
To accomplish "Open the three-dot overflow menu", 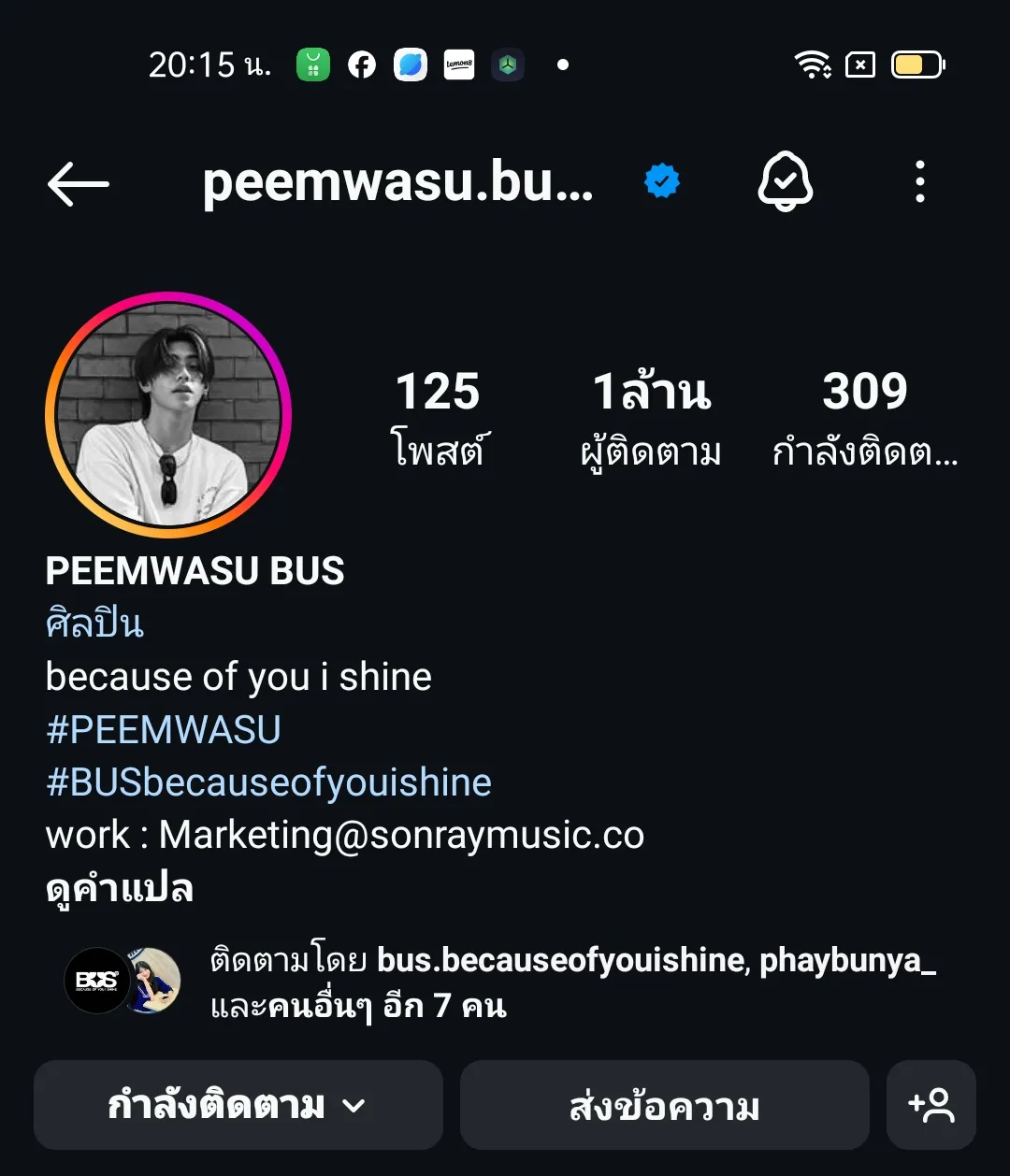I will [x=920, y=181].
